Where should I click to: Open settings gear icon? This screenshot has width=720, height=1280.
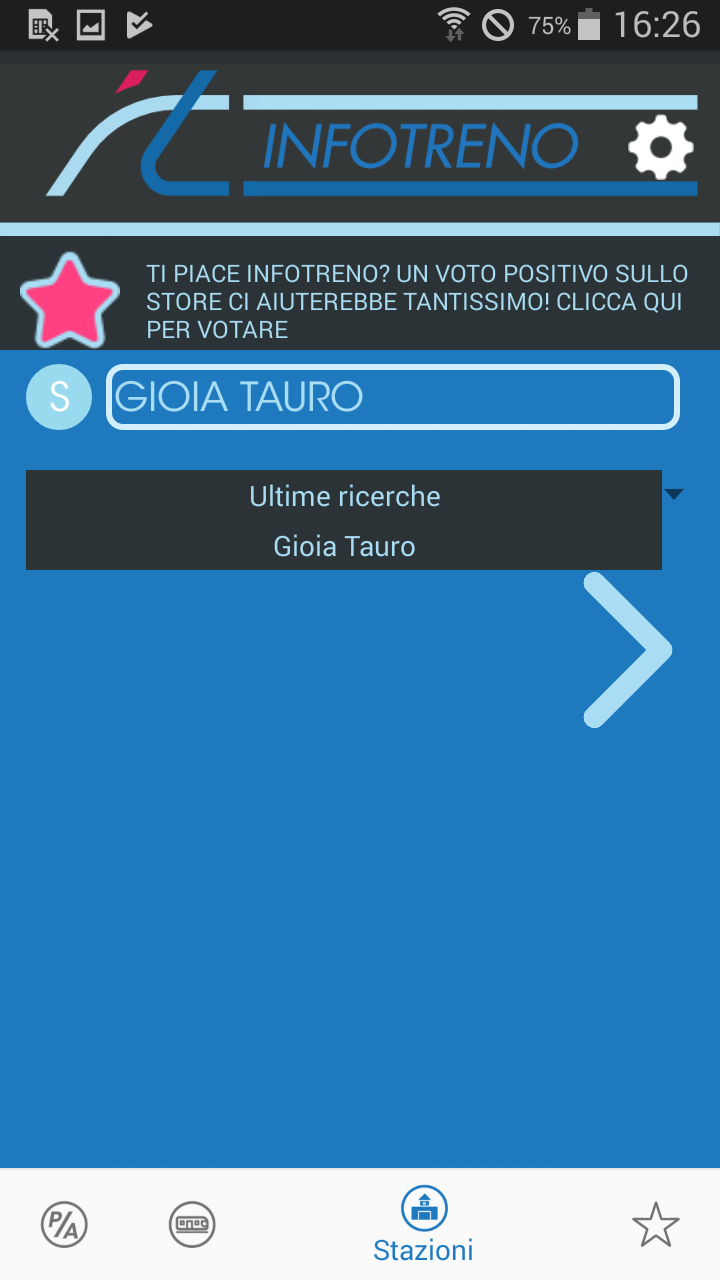coord(660,148)
